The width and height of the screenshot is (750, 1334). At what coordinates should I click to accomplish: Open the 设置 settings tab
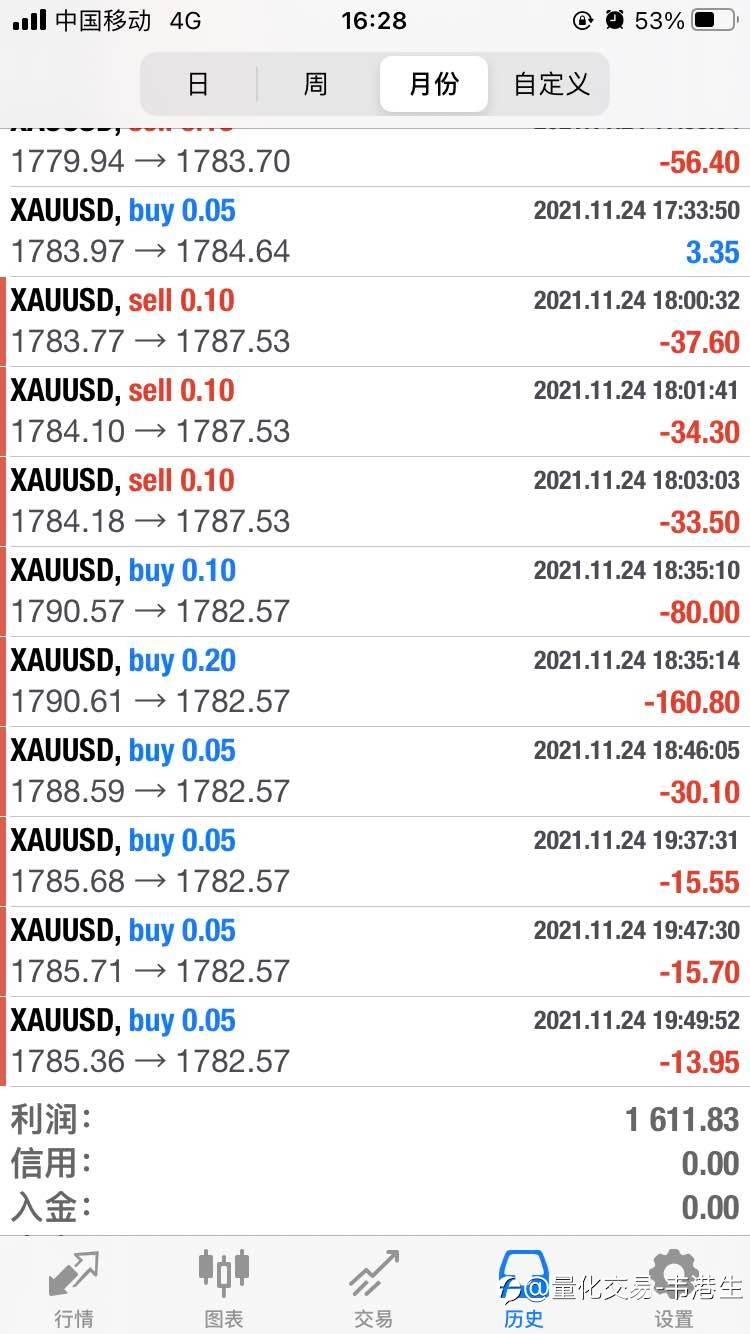674,1288
